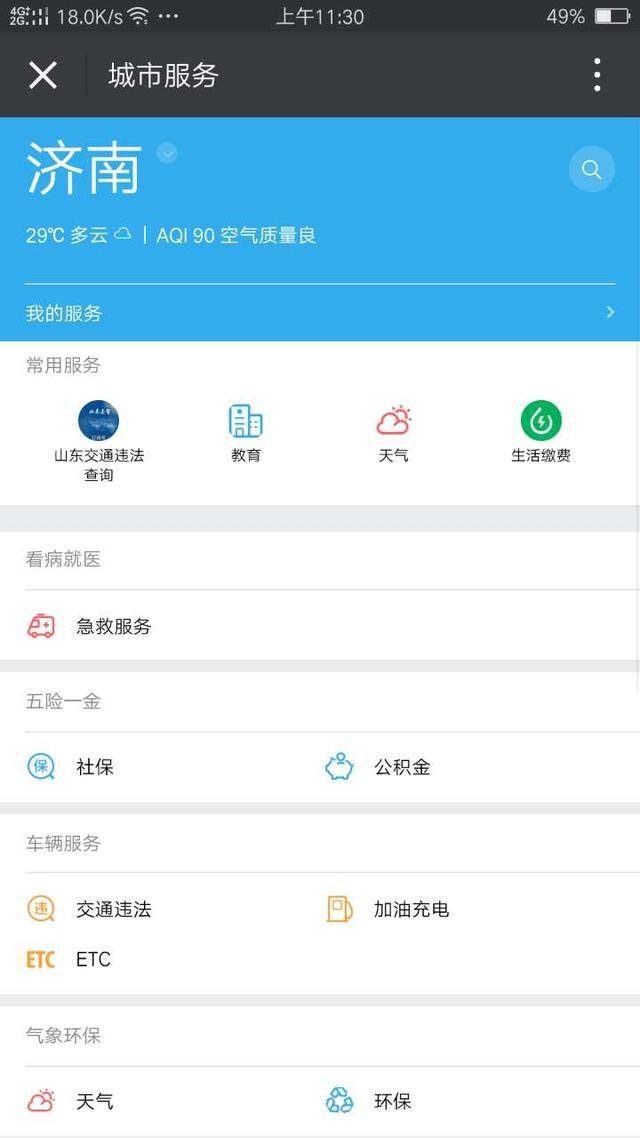The width and height of the screenshot is (640, 1138).
Task: Open 天气 under 气象环保
Action: (94, 1101)
